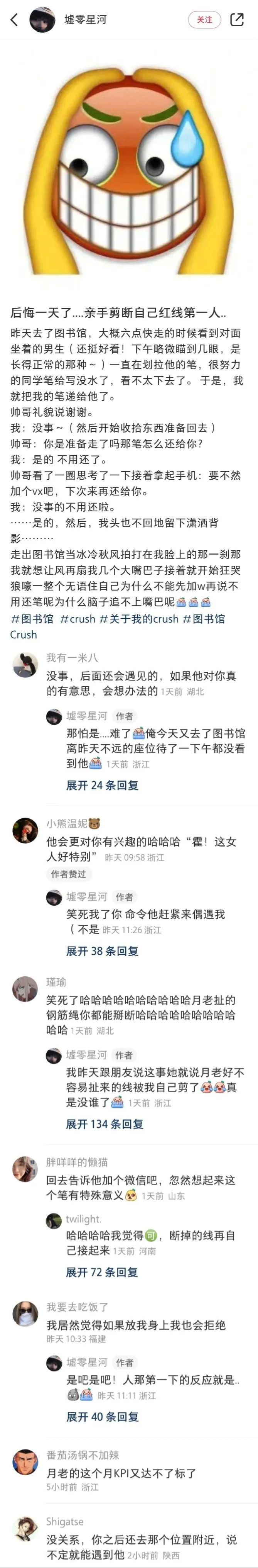
Task: Open the author avatar in the header
Action: pyautogui.click(x=42, y=20)
